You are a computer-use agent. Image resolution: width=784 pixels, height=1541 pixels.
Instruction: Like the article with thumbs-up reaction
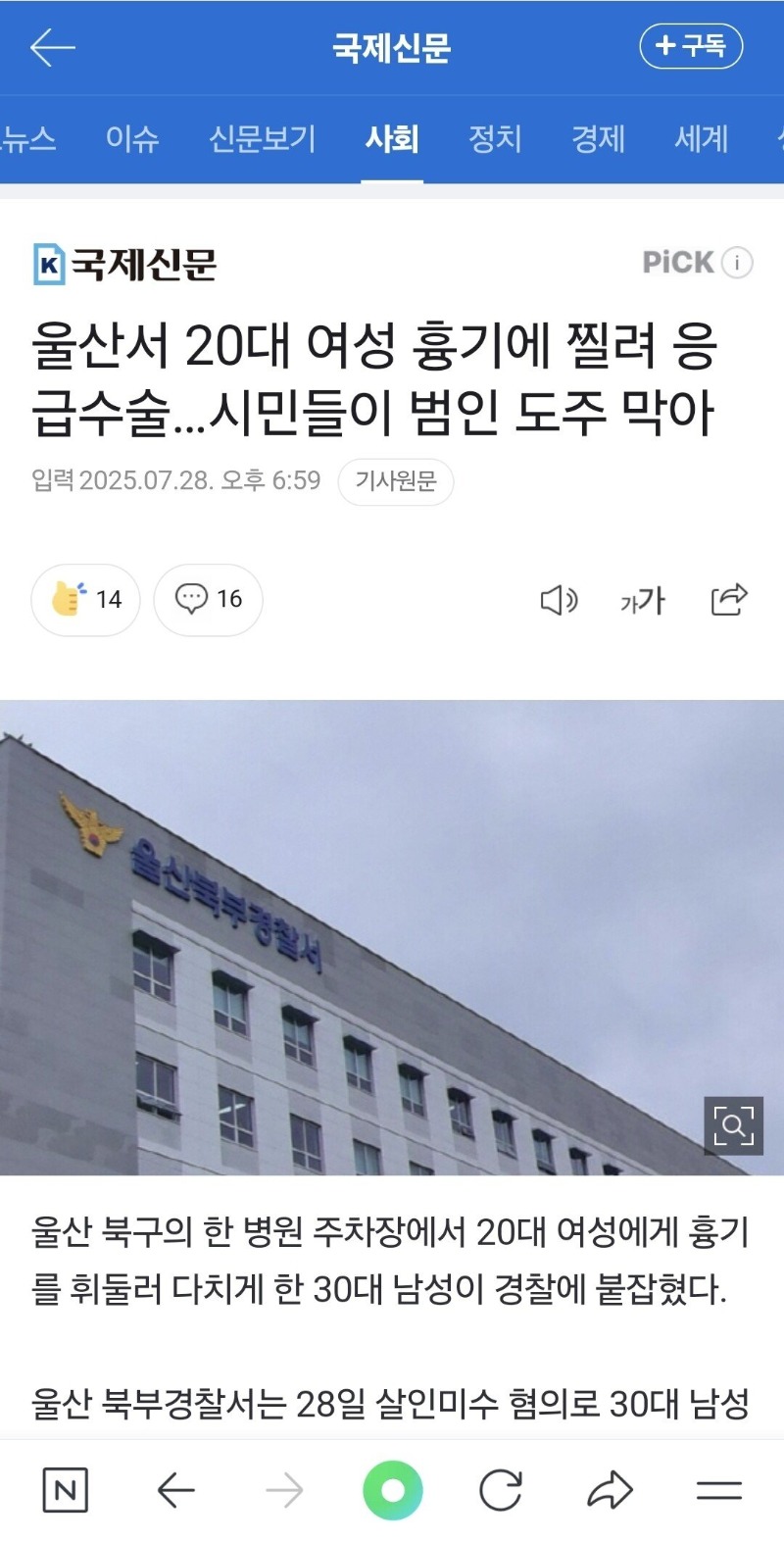coord(85,599)
